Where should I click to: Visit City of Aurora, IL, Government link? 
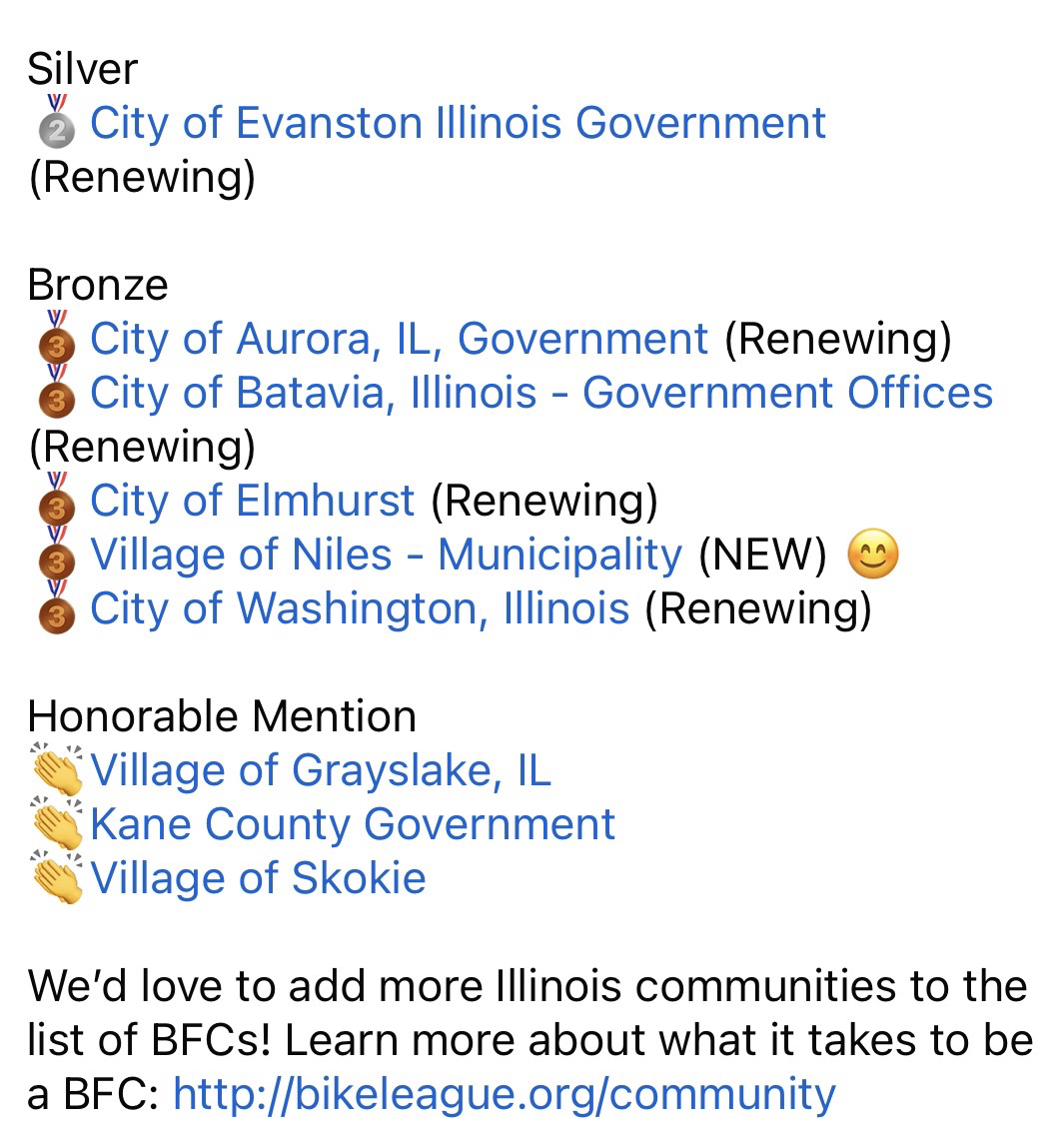[399, 340]
